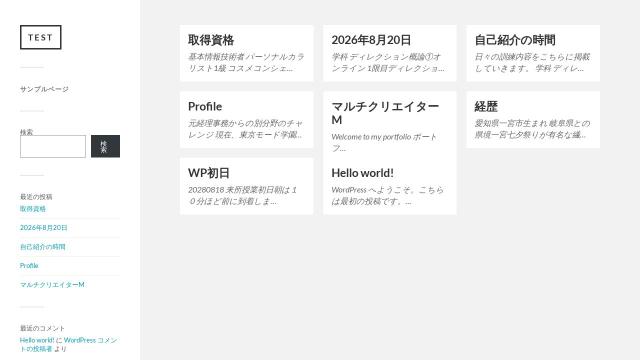Tap the dark 検索 search button
Screen dimensions: 640x360
coord(105,146)
